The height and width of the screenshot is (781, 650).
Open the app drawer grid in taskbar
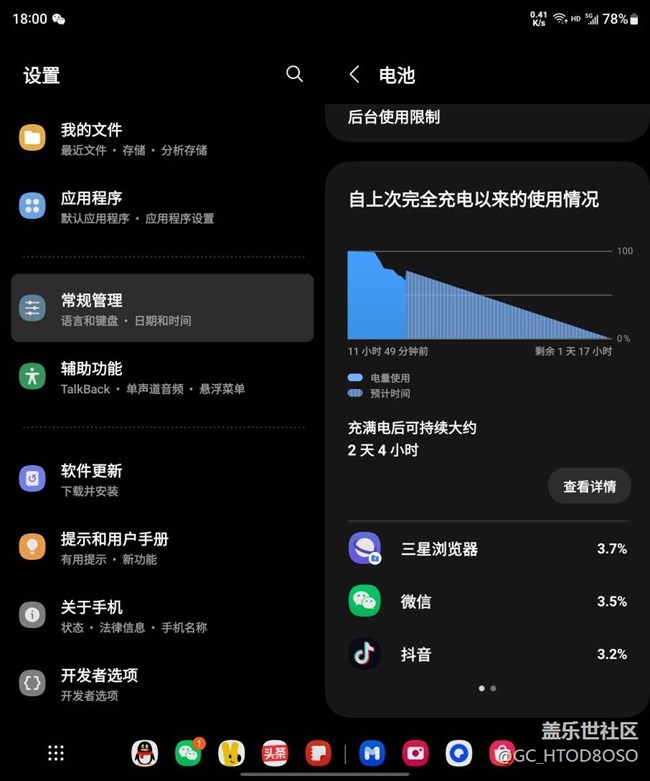coord(56,753)
